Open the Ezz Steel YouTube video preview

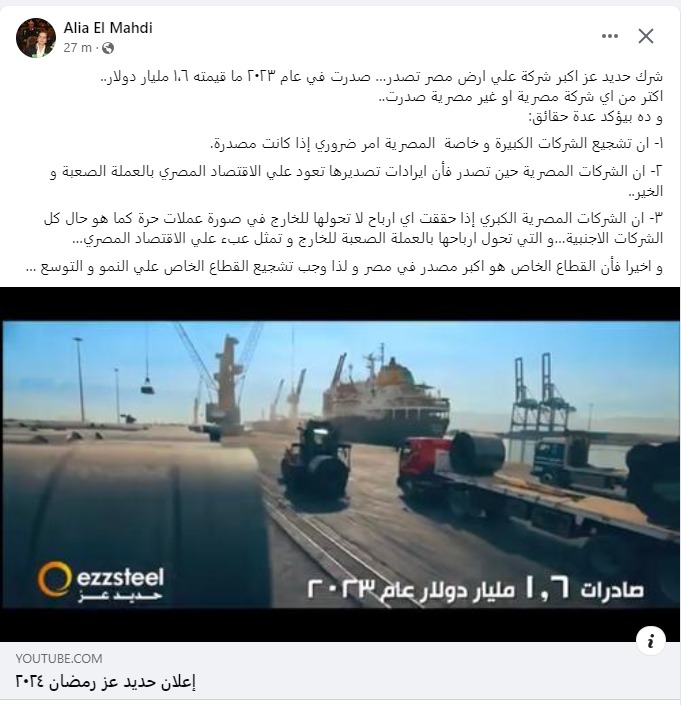tap(340, 465)
